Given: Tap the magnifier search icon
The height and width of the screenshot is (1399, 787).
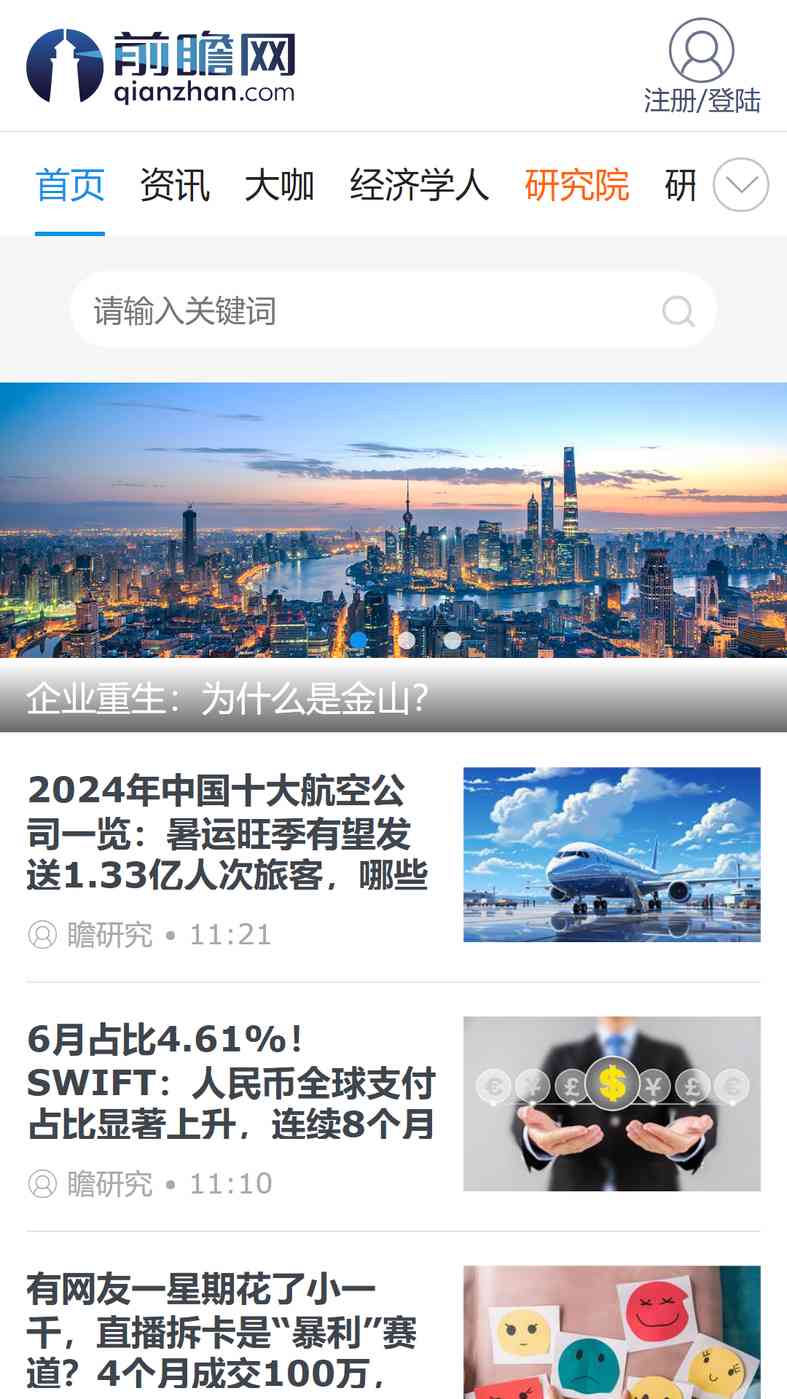Looking at the screenshot, I should 678,311.
